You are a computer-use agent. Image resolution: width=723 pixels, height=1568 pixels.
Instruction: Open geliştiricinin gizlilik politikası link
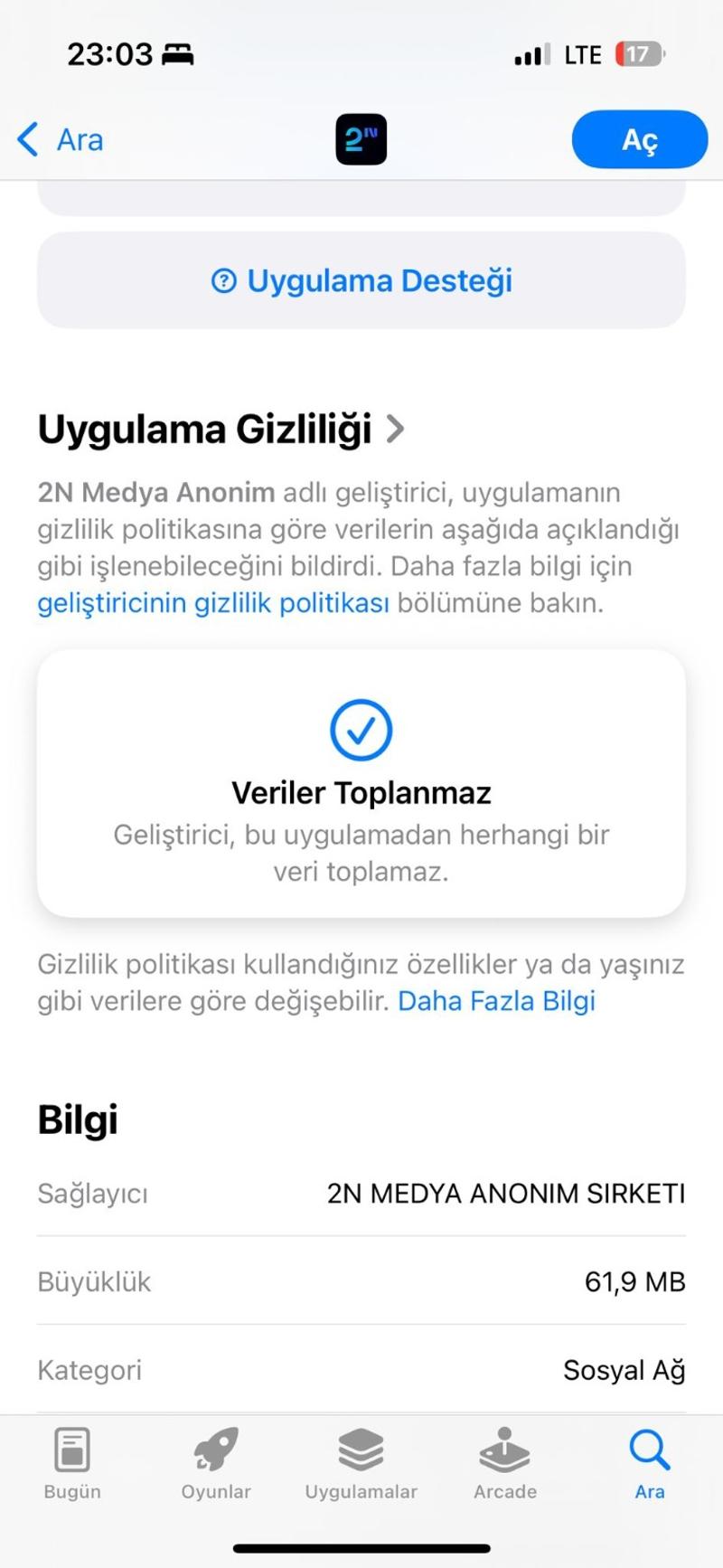click(x=213, y=603)
